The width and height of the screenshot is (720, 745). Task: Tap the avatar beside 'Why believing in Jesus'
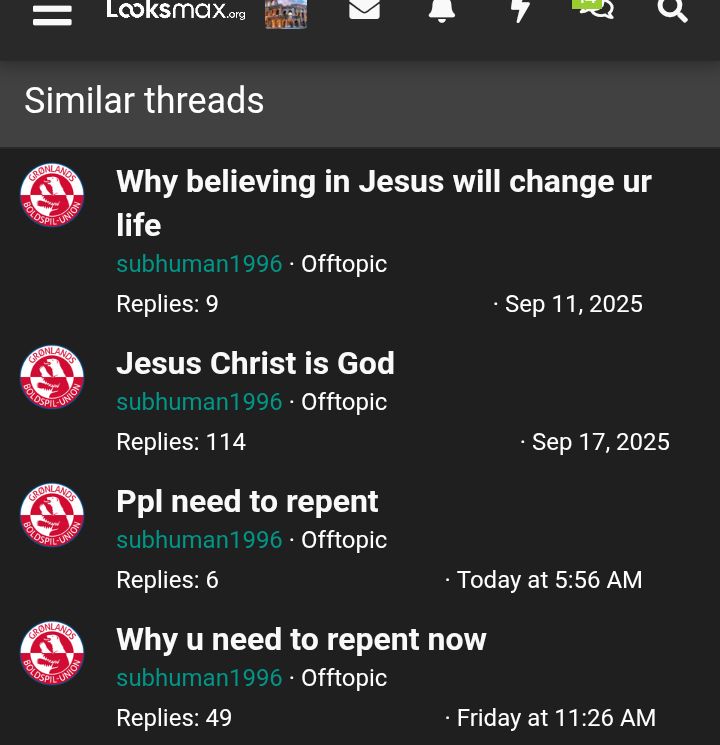[x=52, y=195]
